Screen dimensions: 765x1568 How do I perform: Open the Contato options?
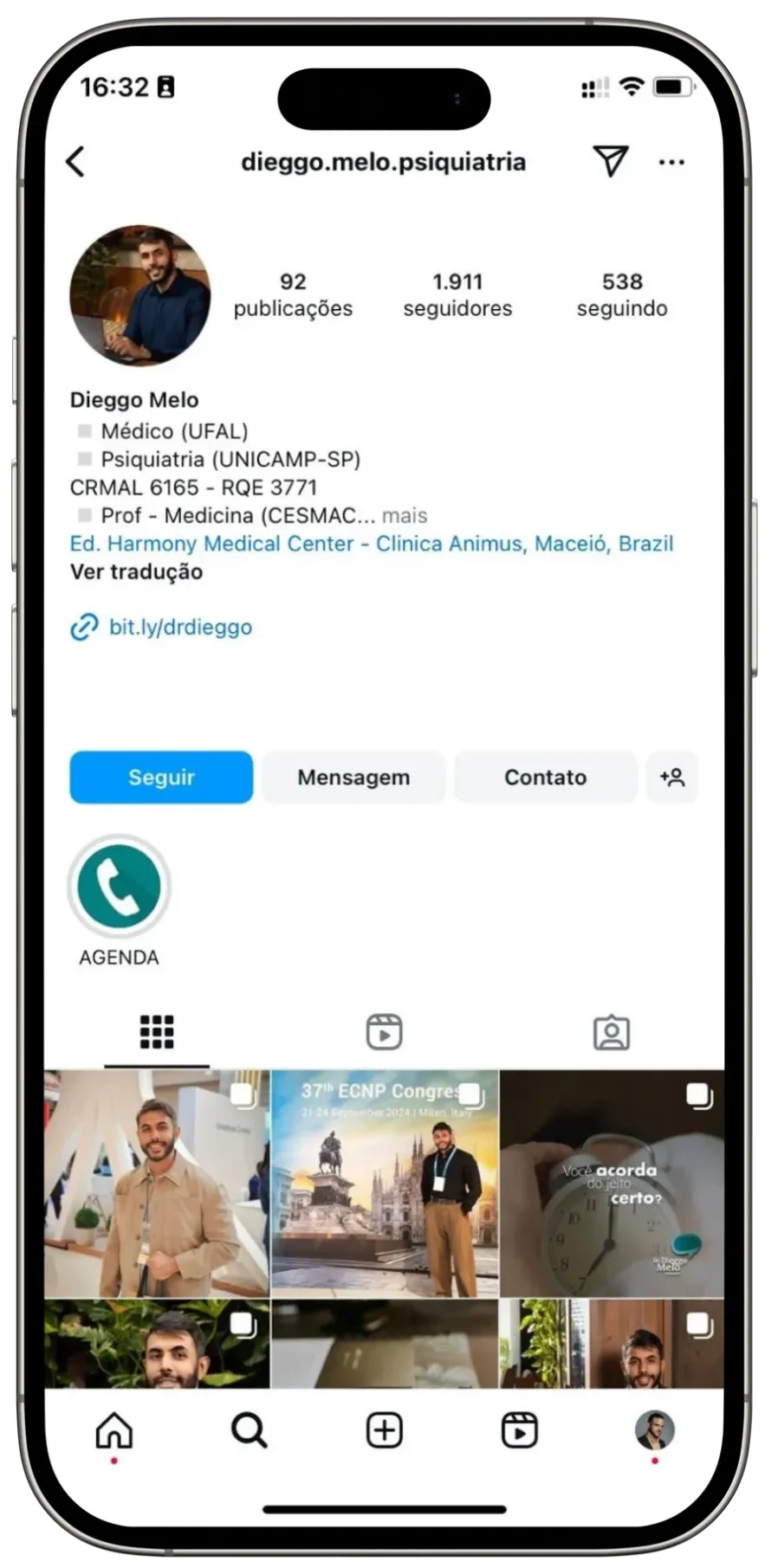[x=545, y=777]
